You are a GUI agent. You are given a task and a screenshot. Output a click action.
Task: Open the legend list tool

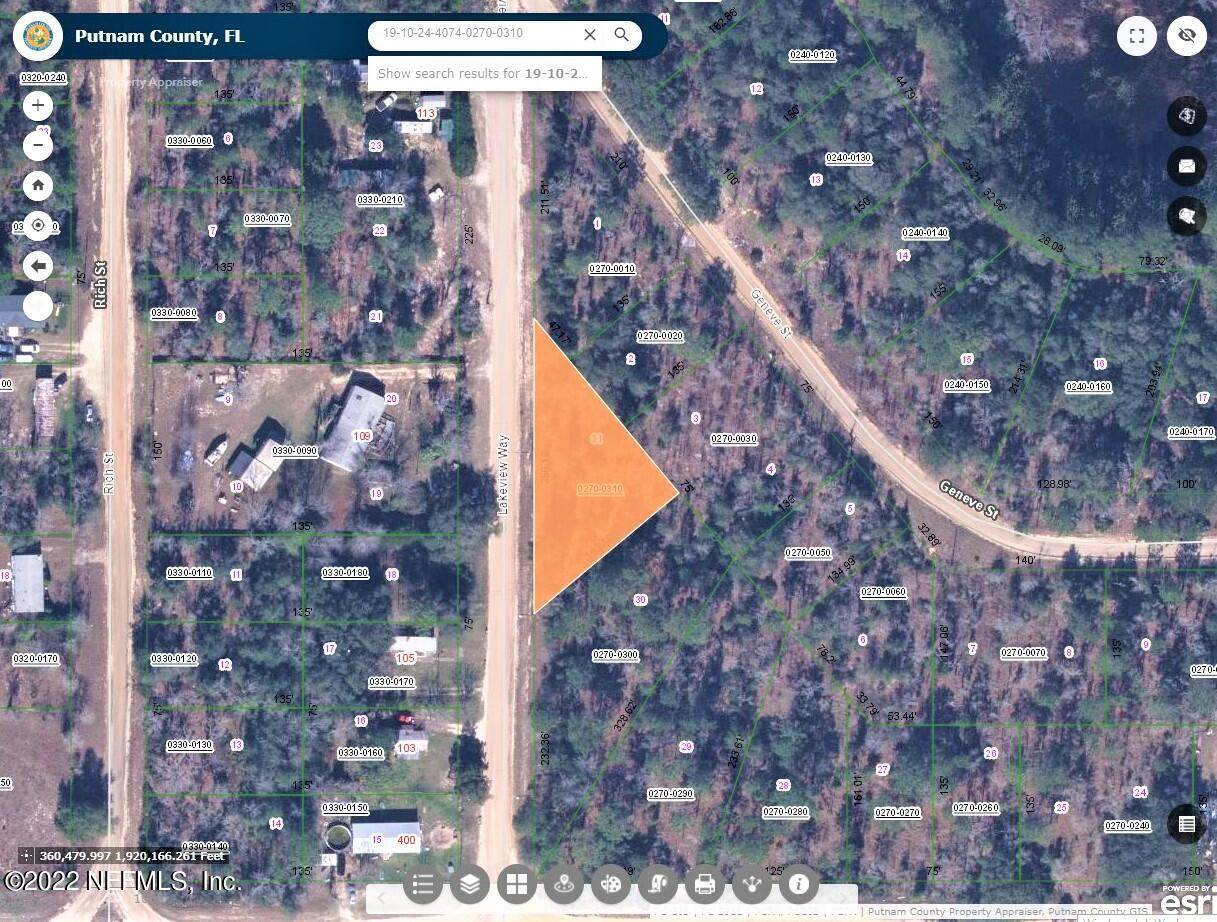pos(423,884)
